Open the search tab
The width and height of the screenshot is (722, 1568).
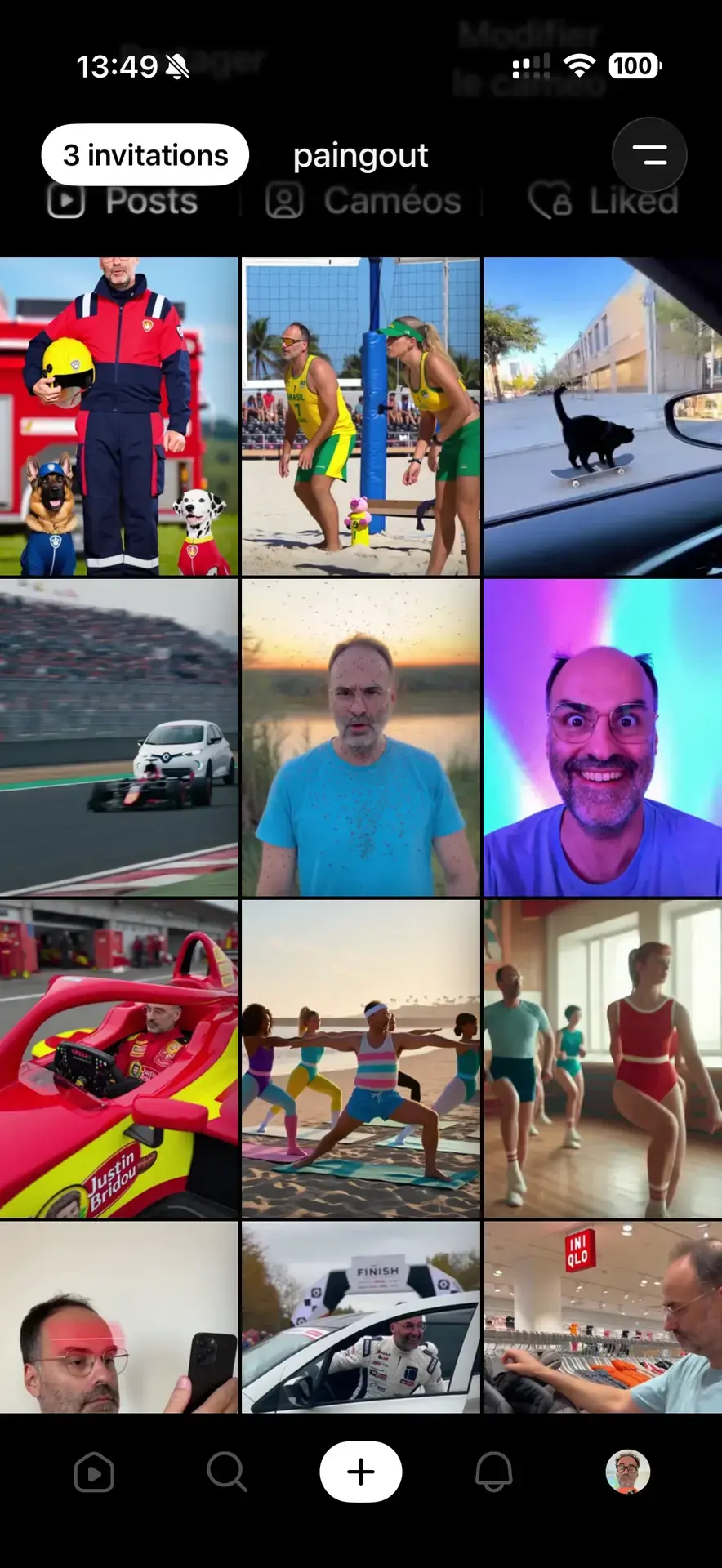pyautogui.click(x=226, y=1472)
